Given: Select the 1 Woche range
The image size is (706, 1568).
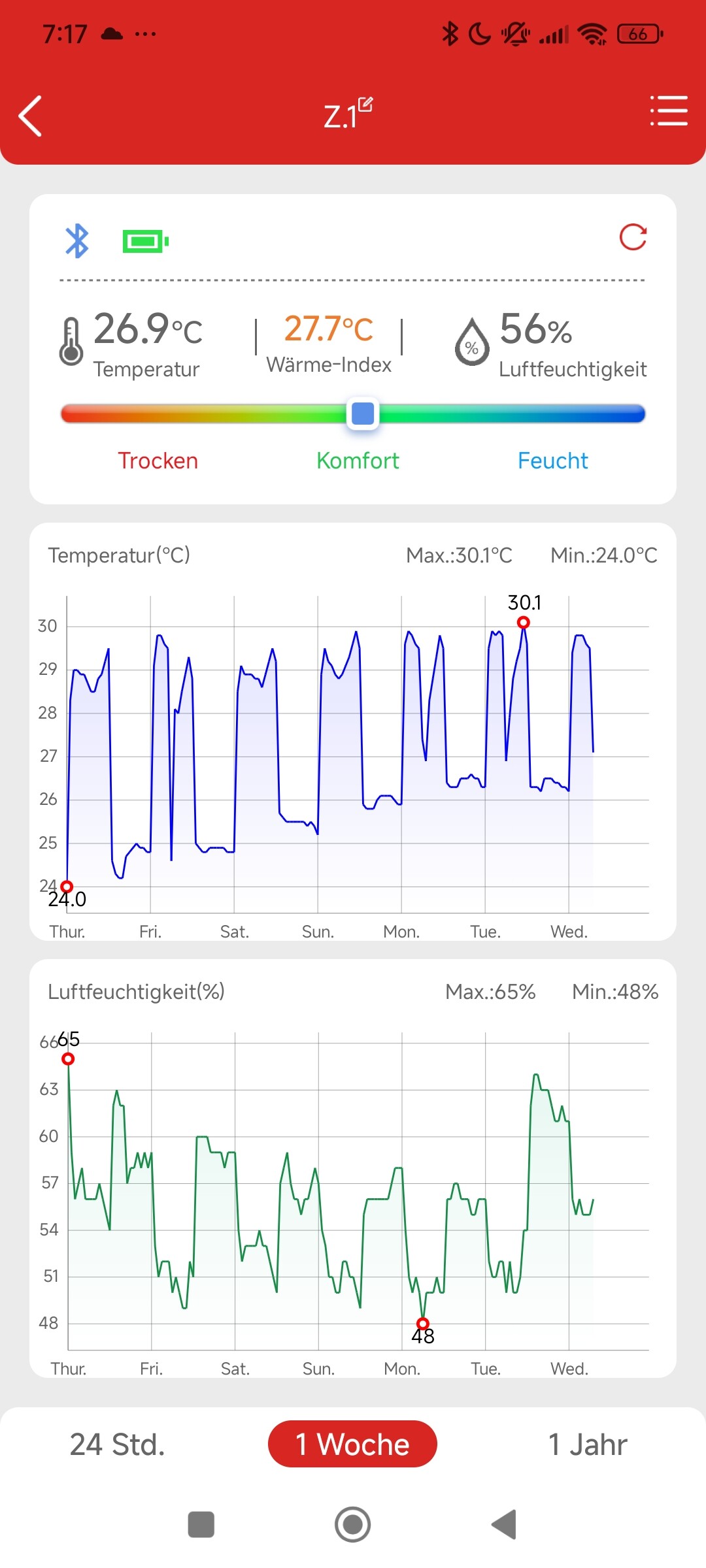Looking at the screenshot, I should point(352,1444).
